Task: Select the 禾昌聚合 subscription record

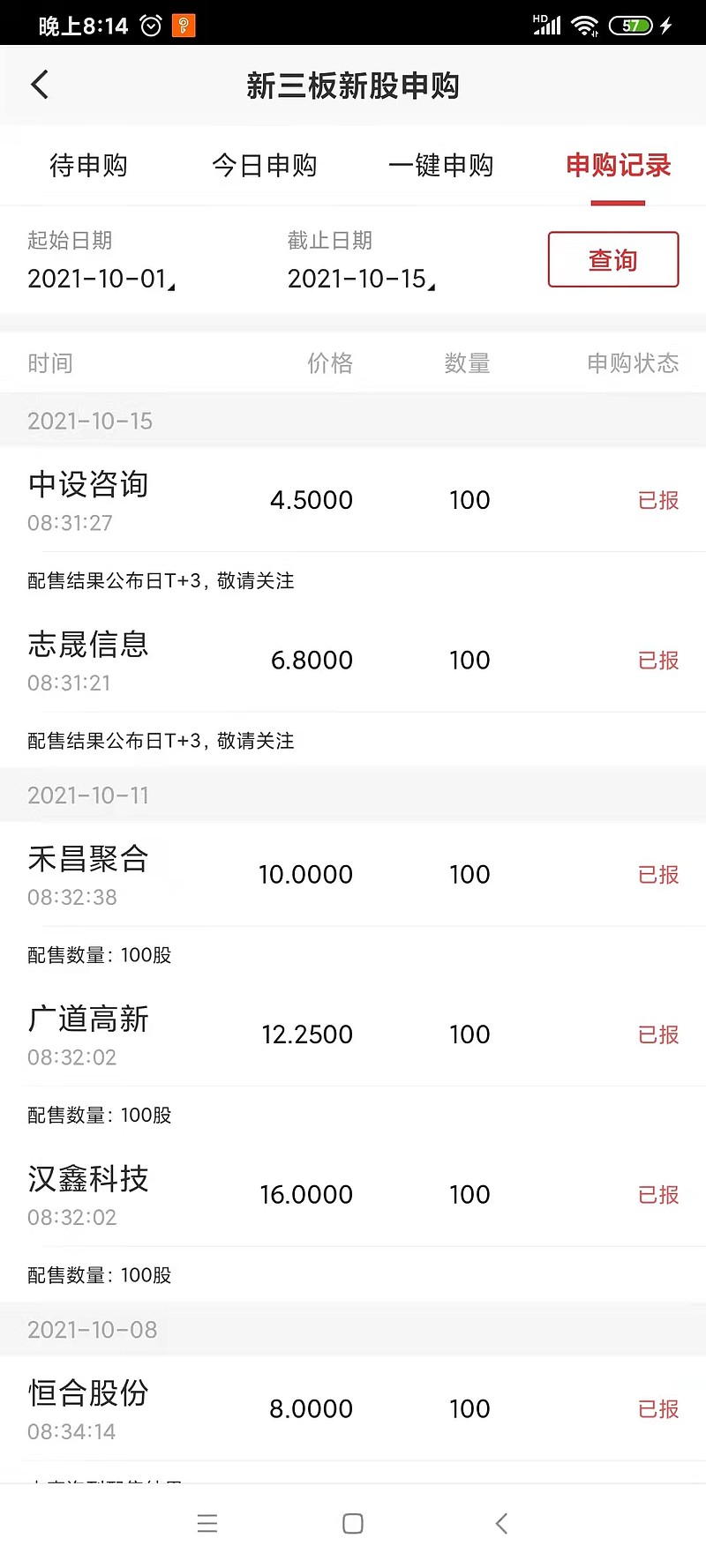Action: tap(87, 860)
